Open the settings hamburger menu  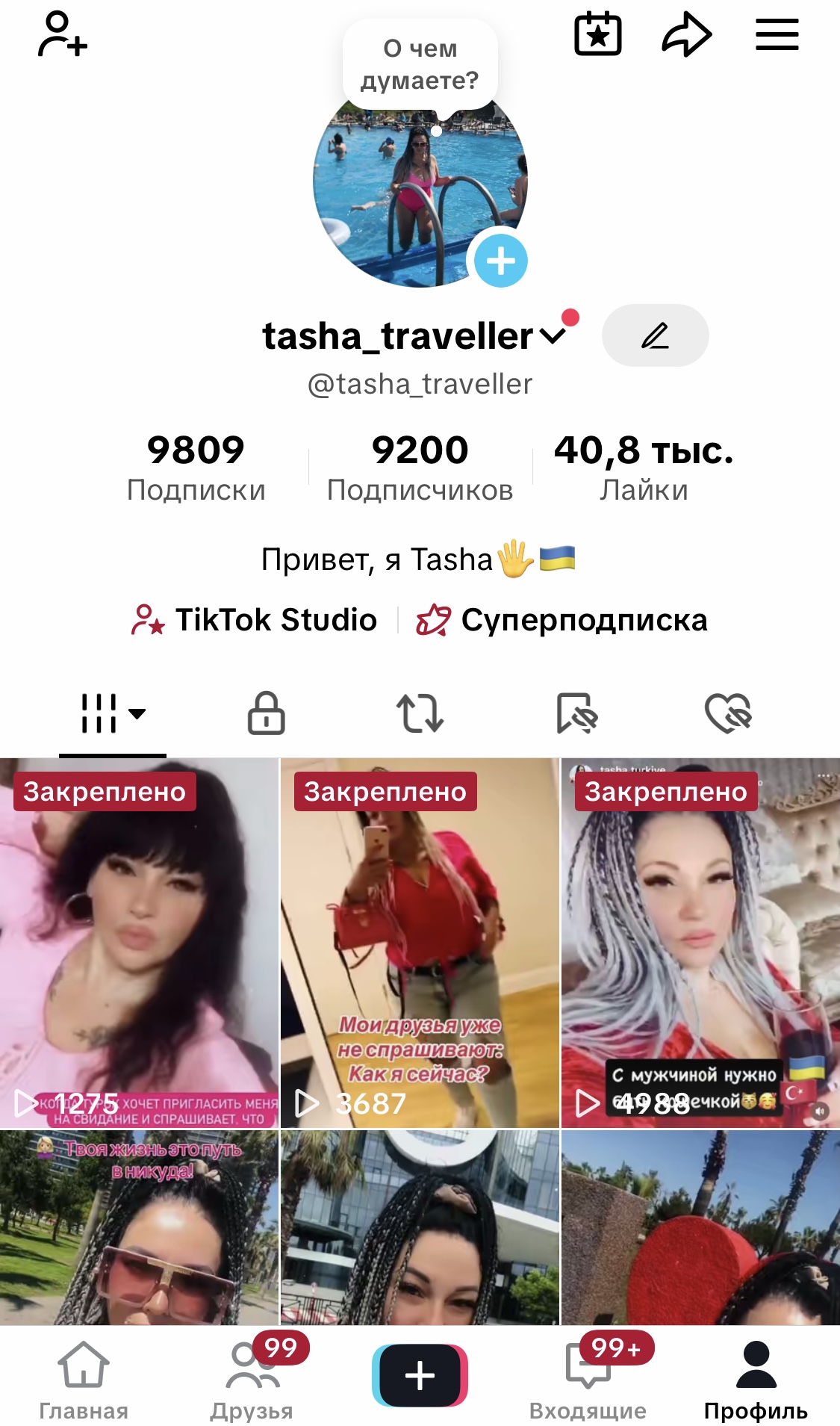coord(777,33)
